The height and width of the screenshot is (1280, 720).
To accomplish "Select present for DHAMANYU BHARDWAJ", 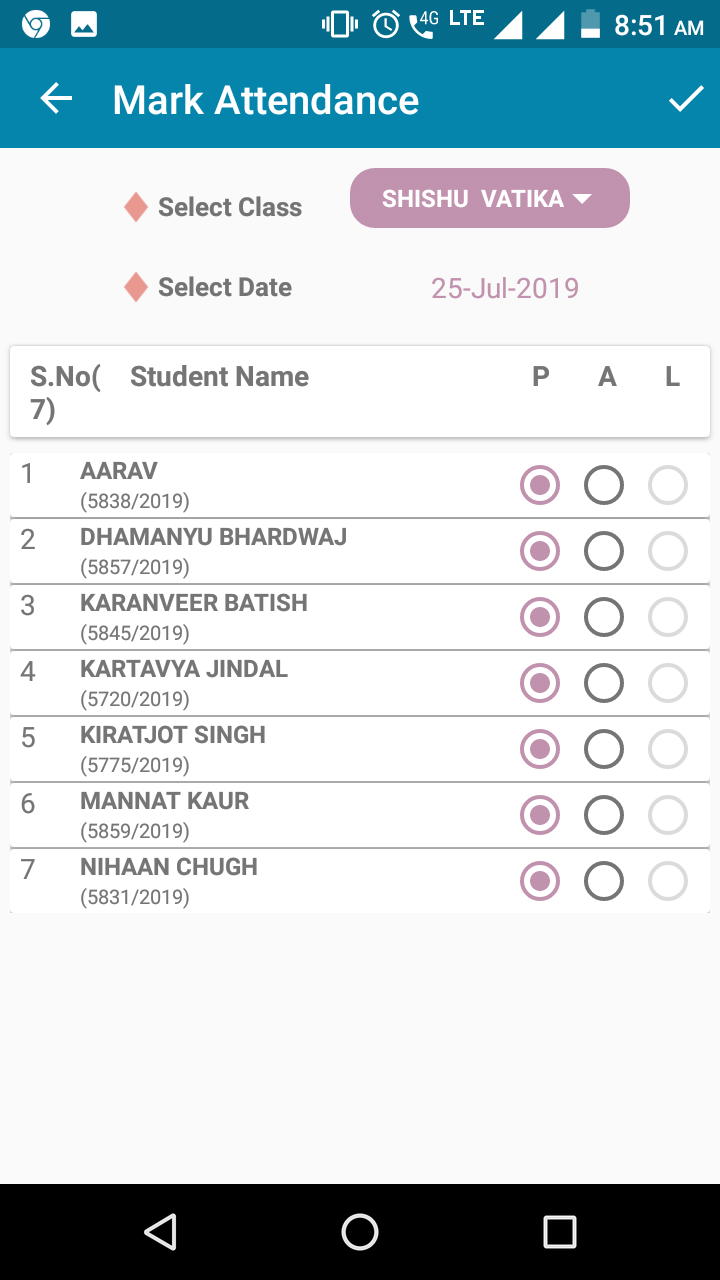I will (x=540, y=552).
